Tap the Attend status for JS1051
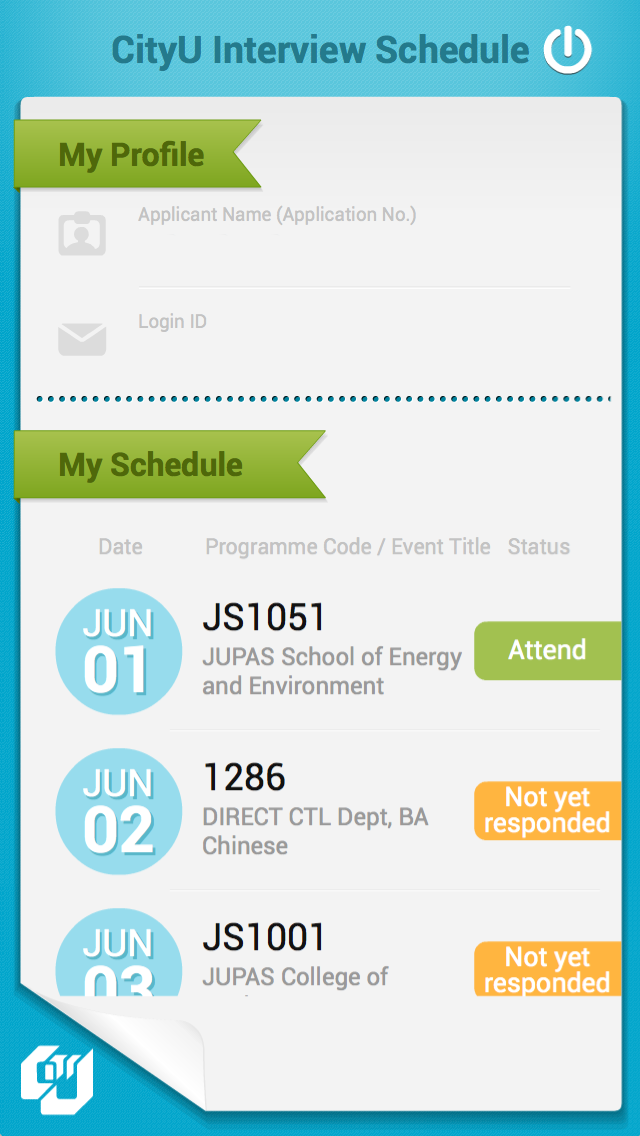Viewport: 640px width, 1136px height. [548, 651]
